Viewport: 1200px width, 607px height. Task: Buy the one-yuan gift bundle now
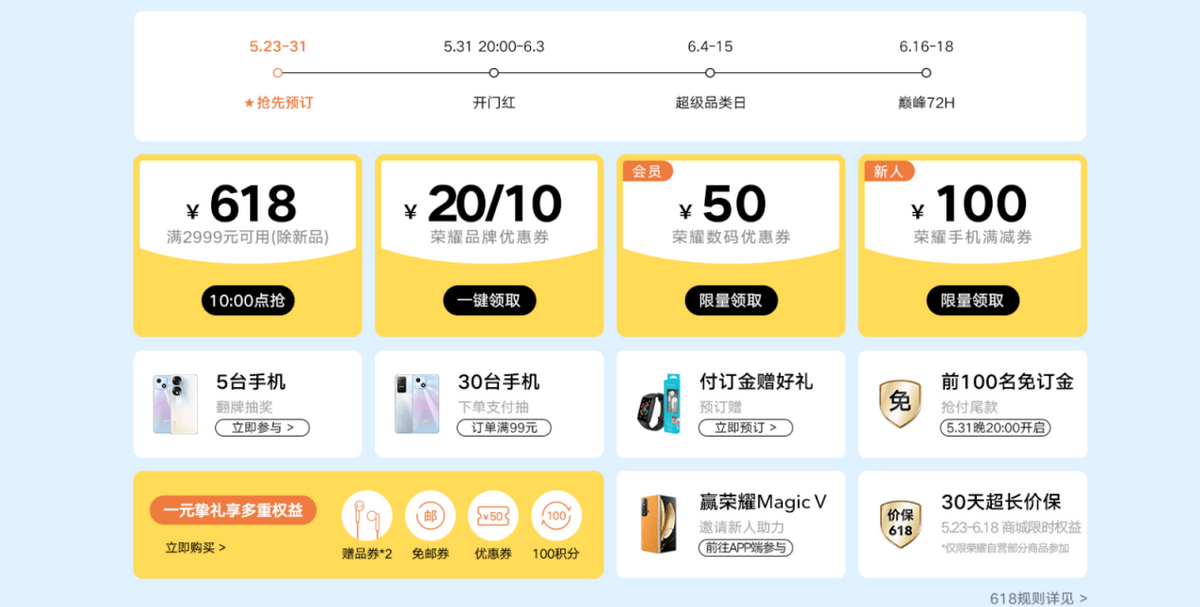coord(195,547)
